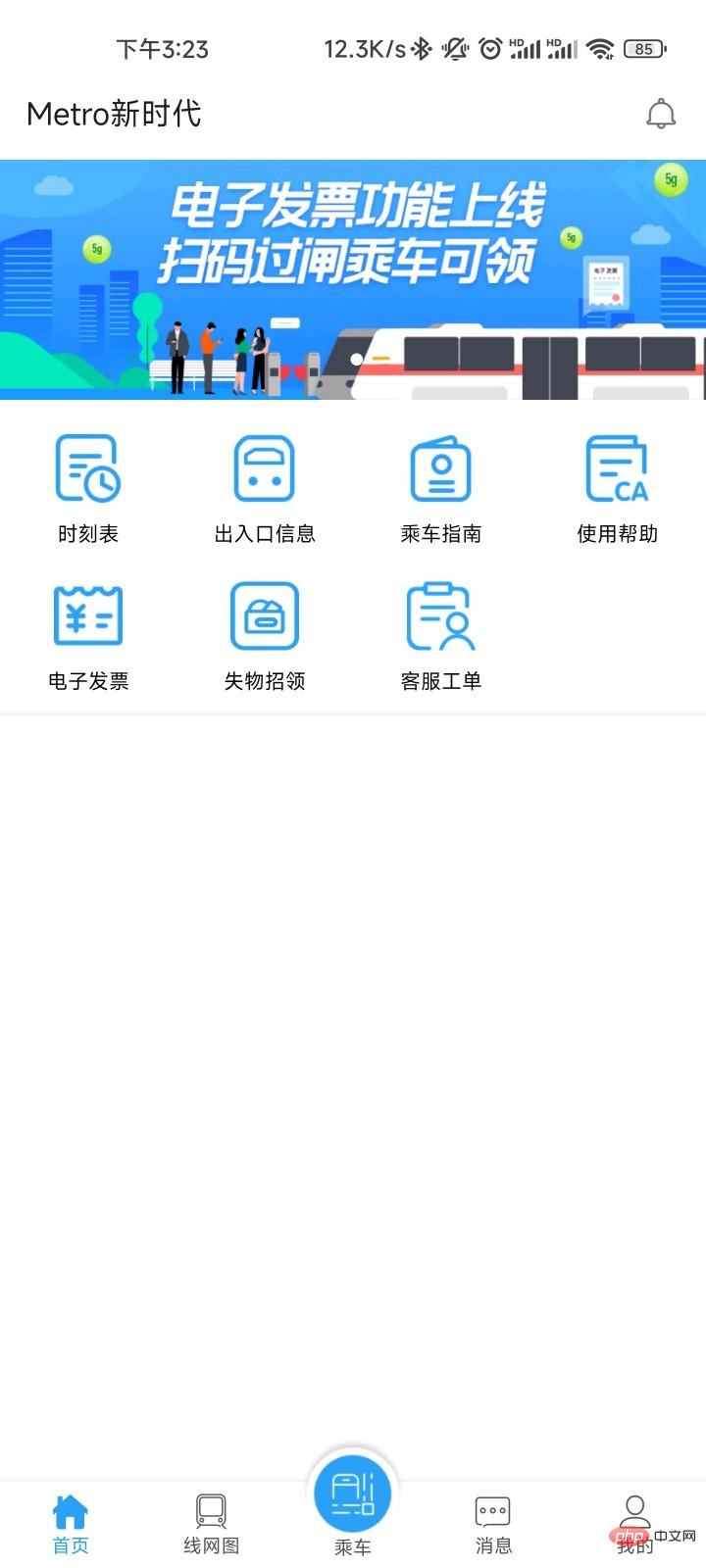
Task: Select the 出入口信息 entrance info icon
Action: coord(265,468)
